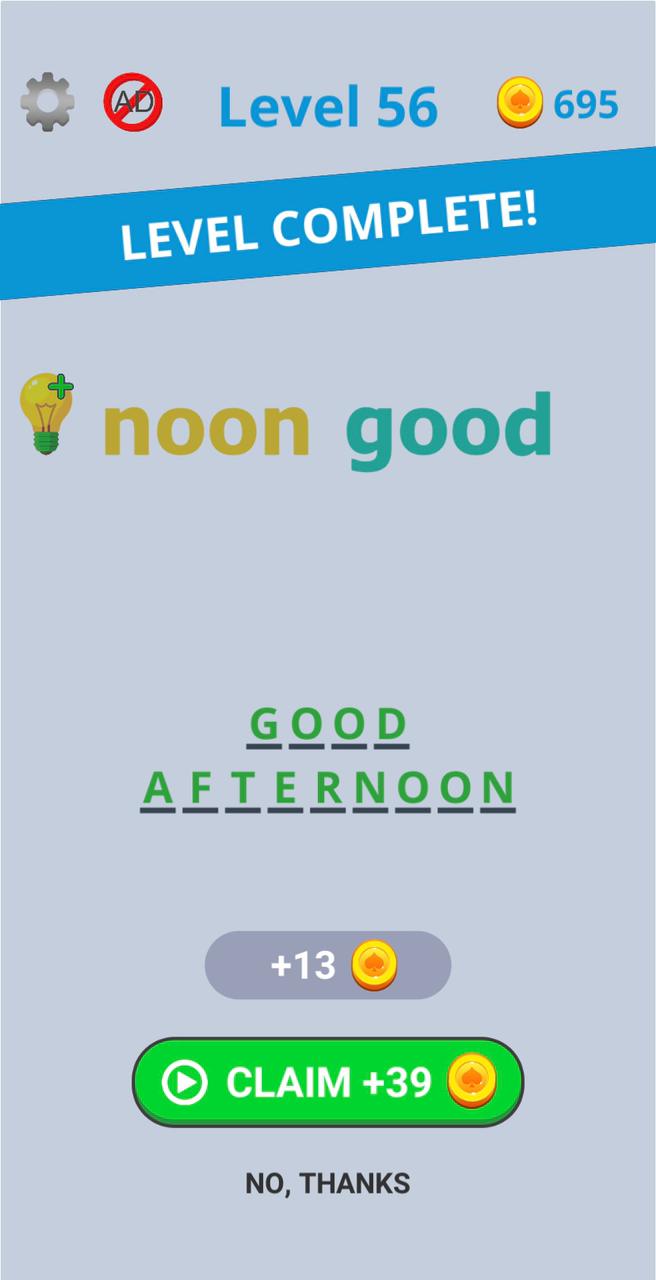Claim +39 coins by watching video
Screen dimensions: 656x1280
coord(328,1082)
